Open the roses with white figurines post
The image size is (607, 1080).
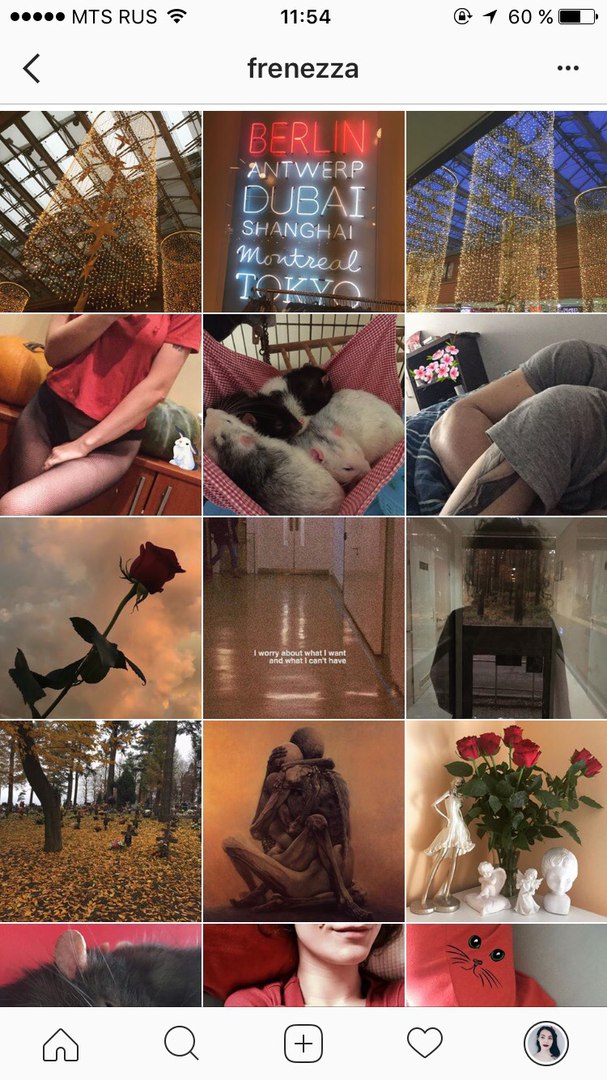click(x=507, y=820)
